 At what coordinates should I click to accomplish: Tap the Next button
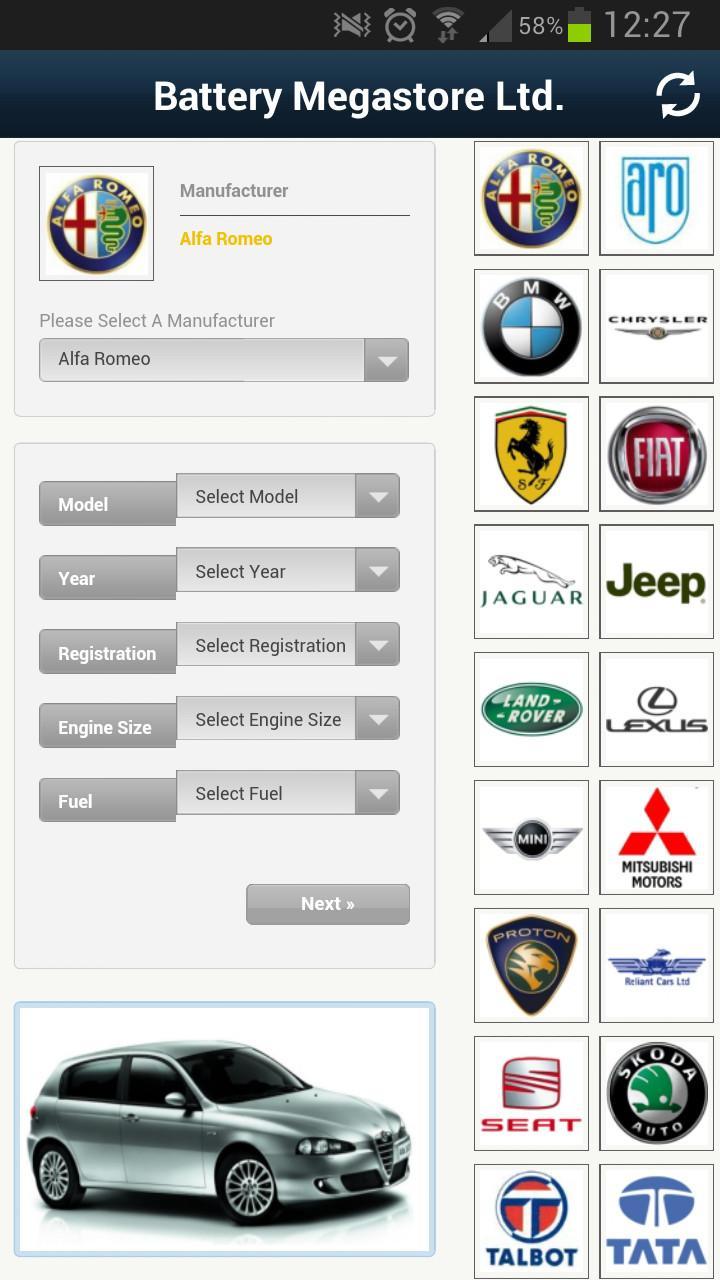point(328,904)
